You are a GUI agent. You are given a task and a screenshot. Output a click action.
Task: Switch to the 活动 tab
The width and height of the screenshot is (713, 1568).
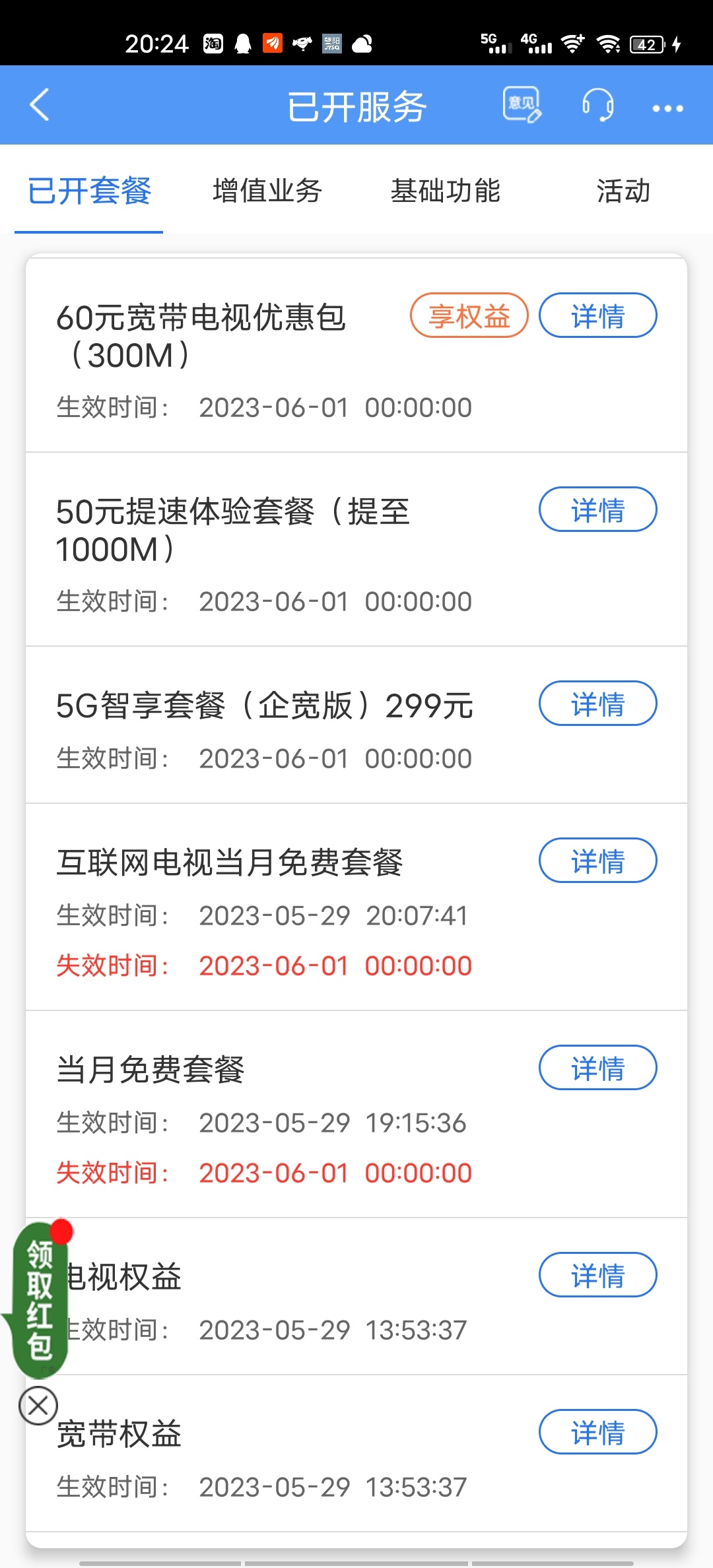623,191
